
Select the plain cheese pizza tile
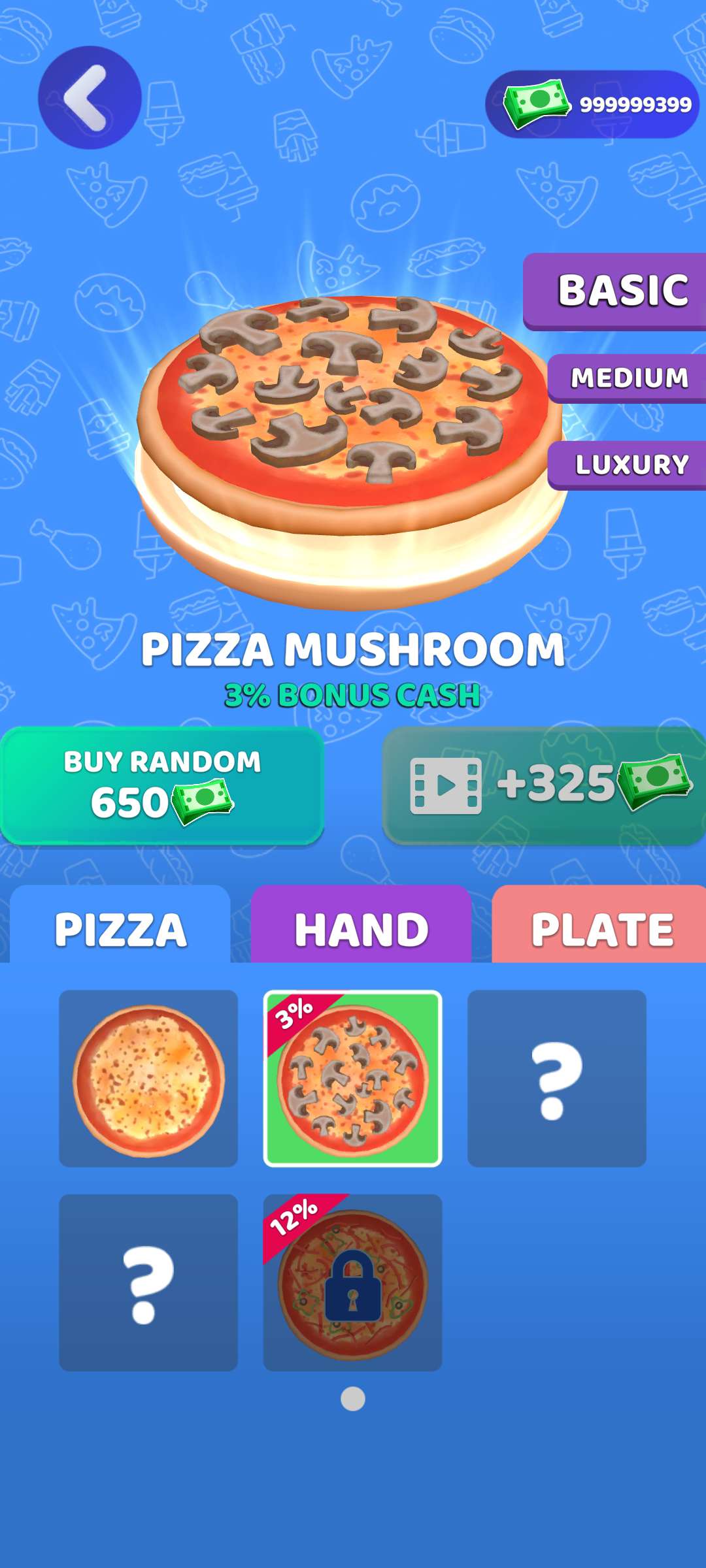click(148, 1079)
